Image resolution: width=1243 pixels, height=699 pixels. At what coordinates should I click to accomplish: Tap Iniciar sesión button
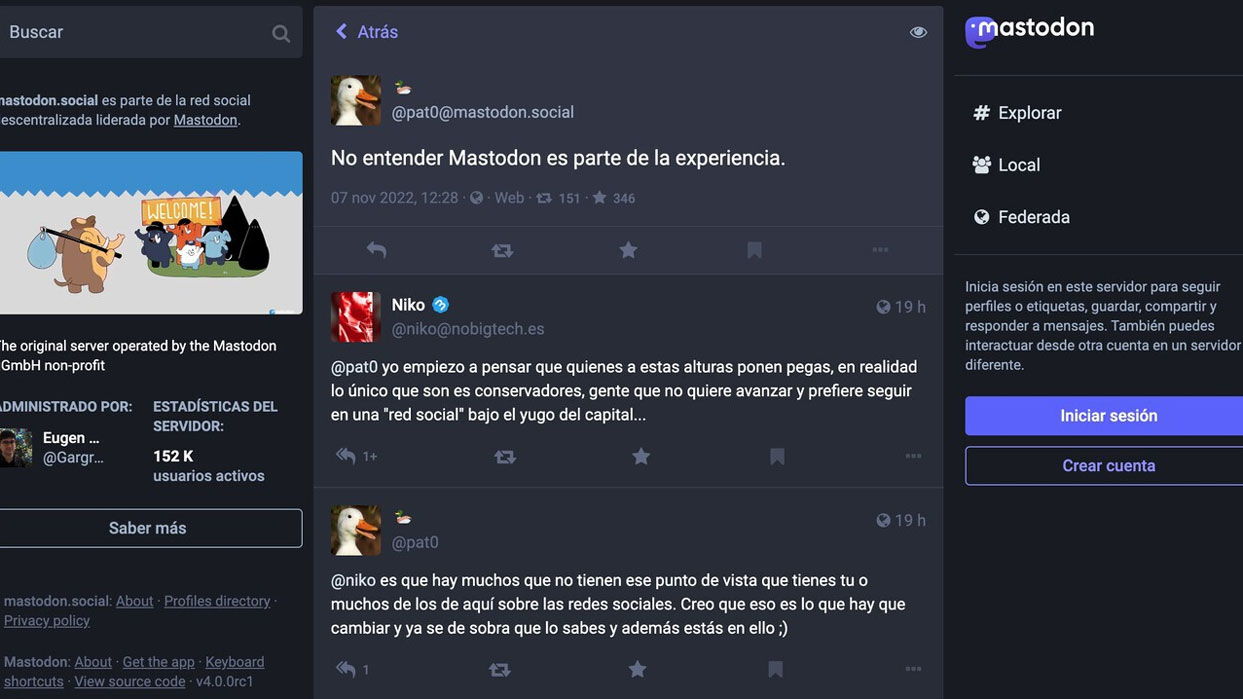[1108, 416]
